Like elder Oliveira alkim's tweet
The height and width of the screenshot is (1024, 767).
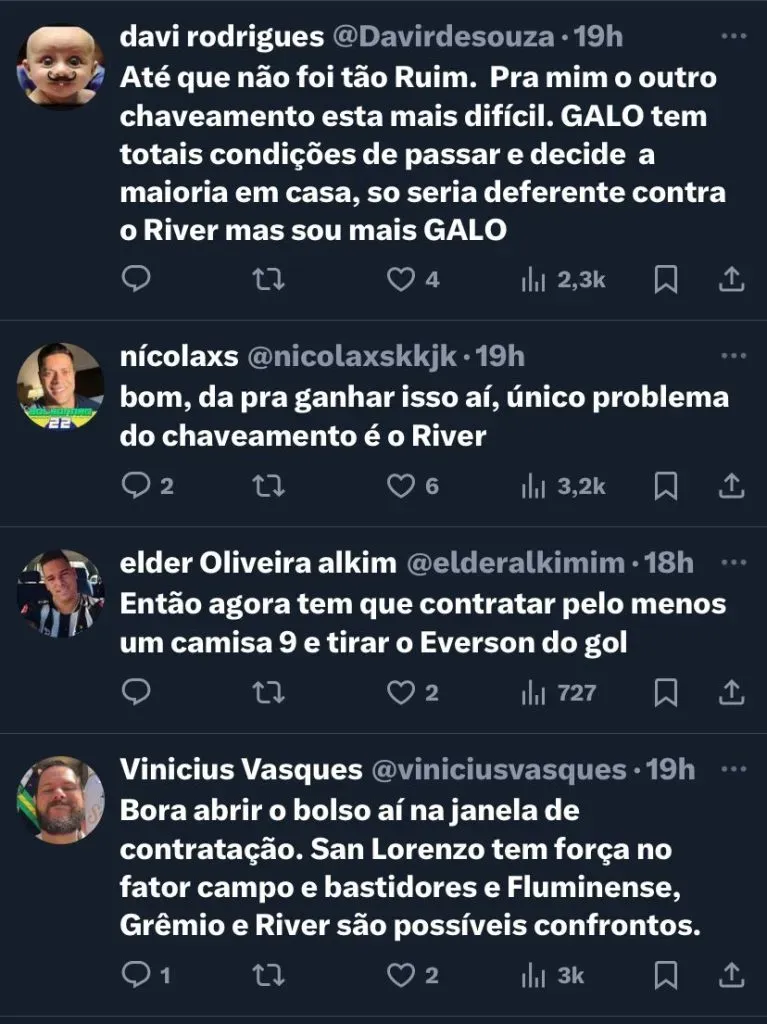(x=401, y=692)
